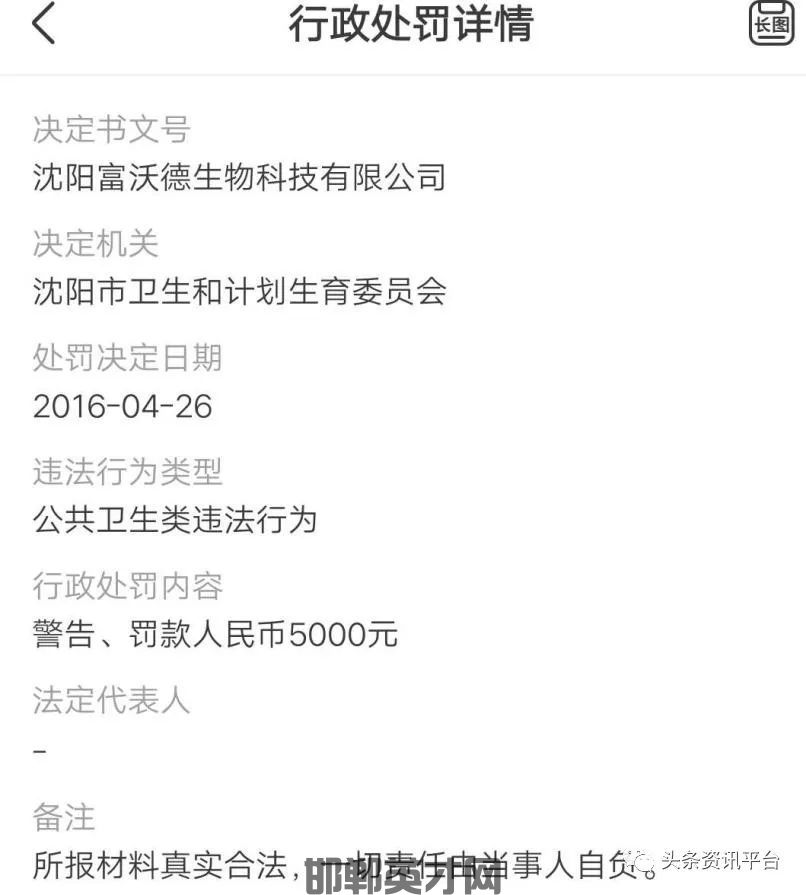806x895 pixels.
Task: Tap the 违法行为类型 heading
Action: [127, 472]
